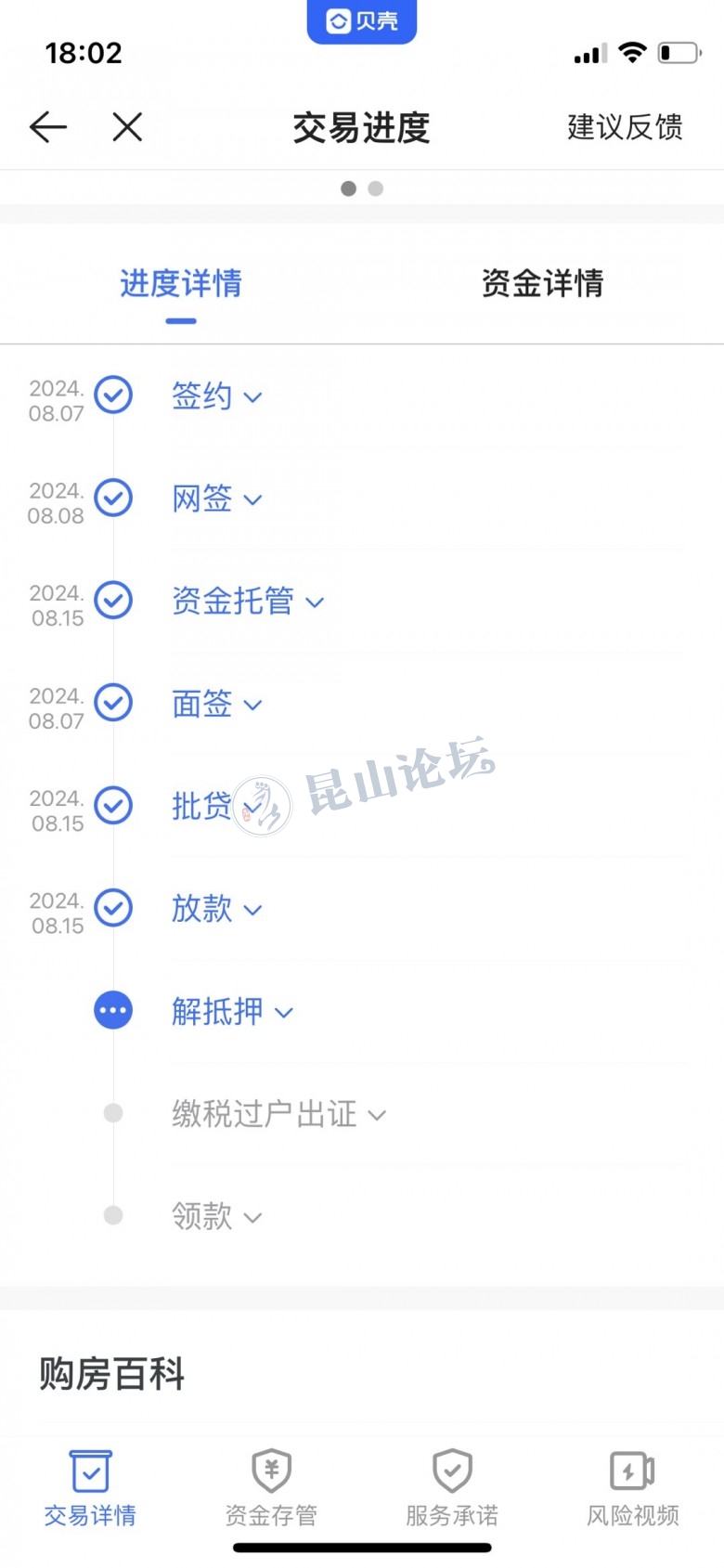Expand the 放款 step details
The image size is (724, 1568).
217,909
